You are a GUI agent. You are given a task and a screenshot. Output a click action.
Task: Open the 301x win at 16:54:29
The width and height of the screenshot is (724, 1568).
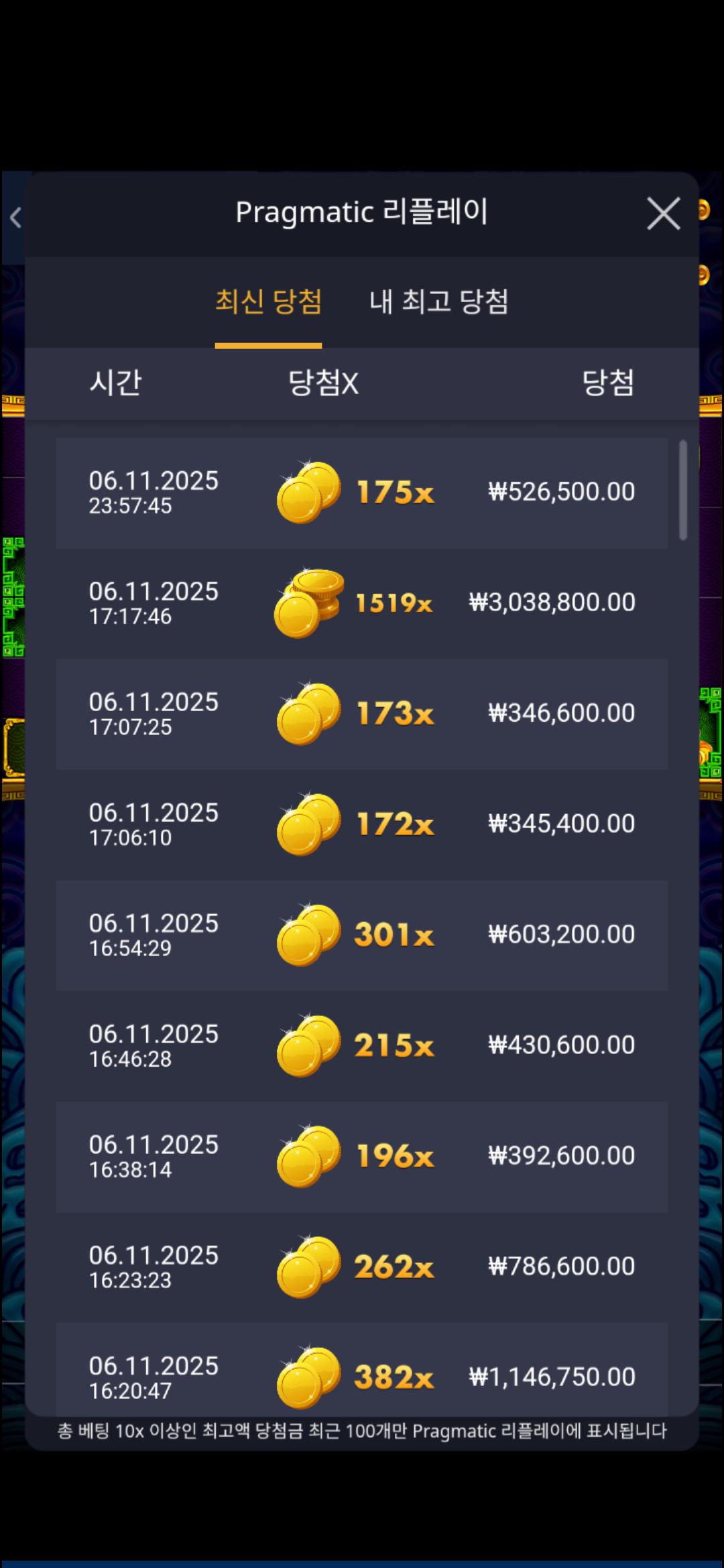pos(361,935)
